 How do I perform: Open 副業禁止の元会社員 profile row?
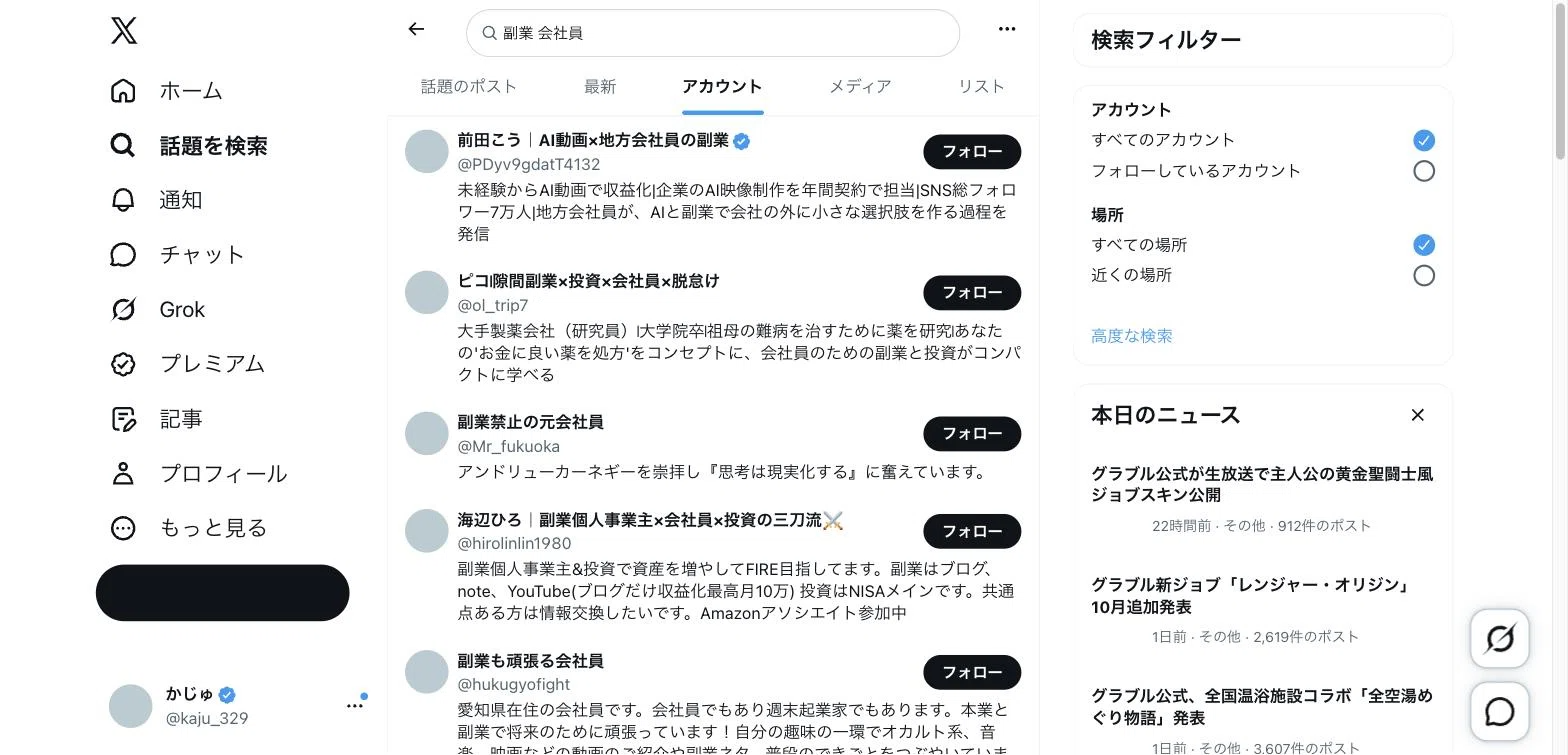pyautogui.click(x=713, y=446)
